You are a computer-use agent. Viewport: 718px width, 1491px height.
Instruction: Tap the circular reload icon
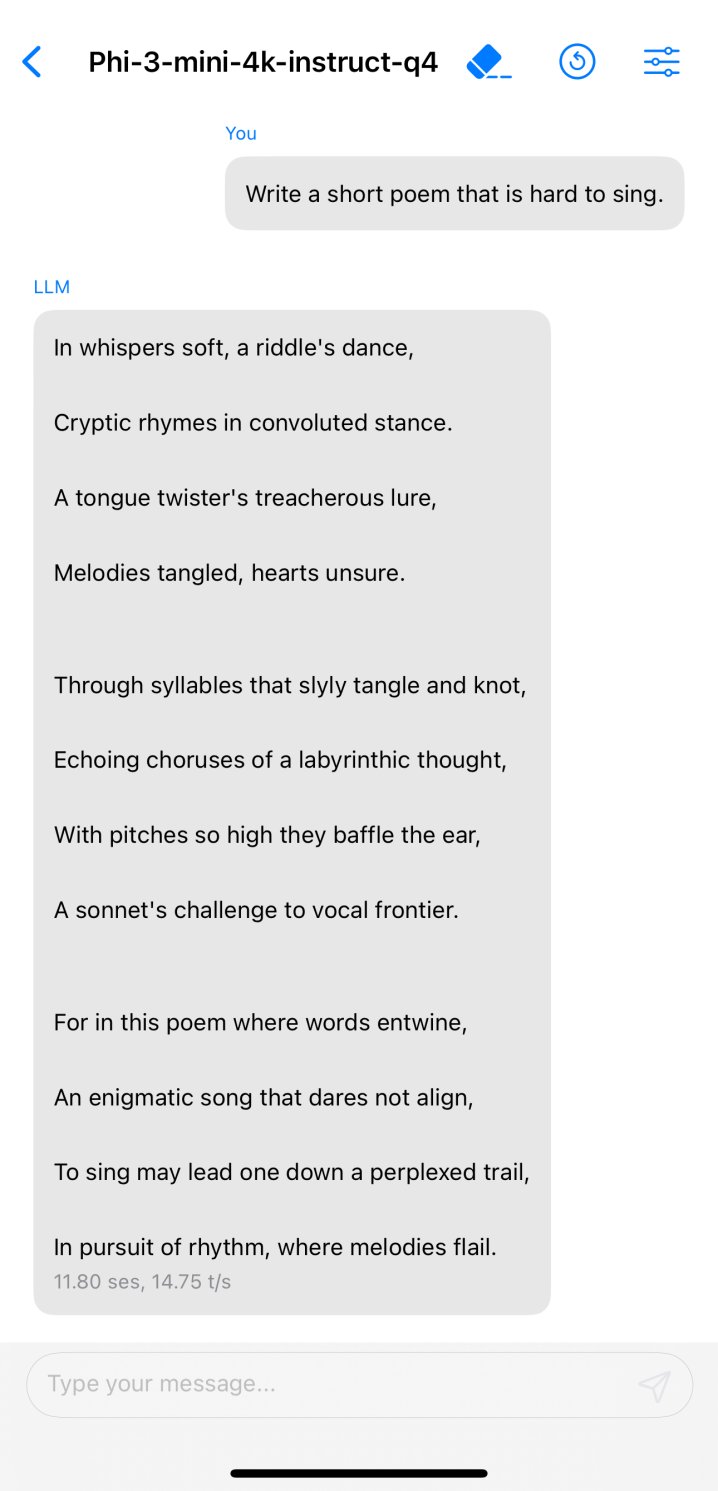click(577, 62)
